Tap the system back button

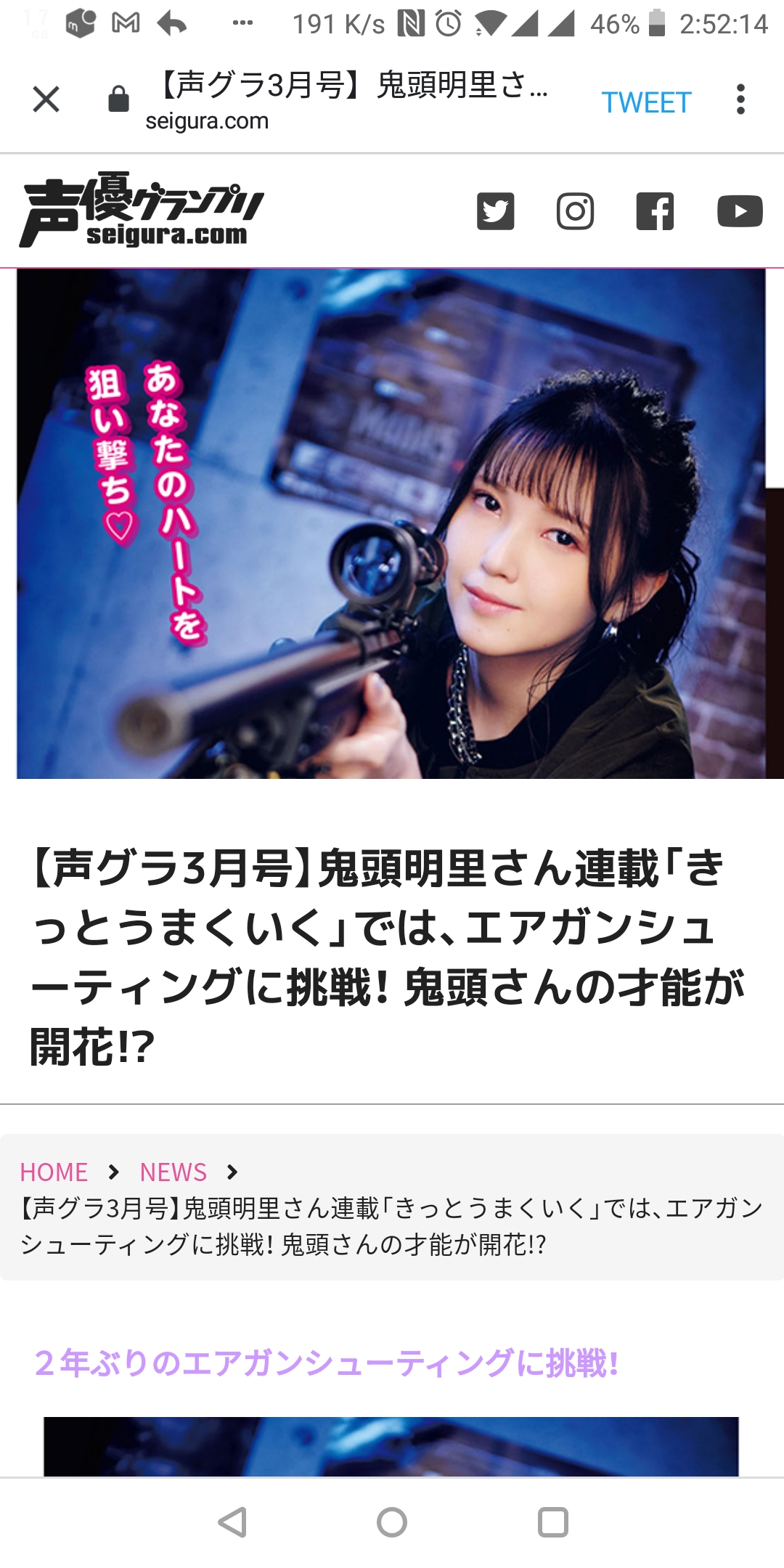tap(233, 1522)
